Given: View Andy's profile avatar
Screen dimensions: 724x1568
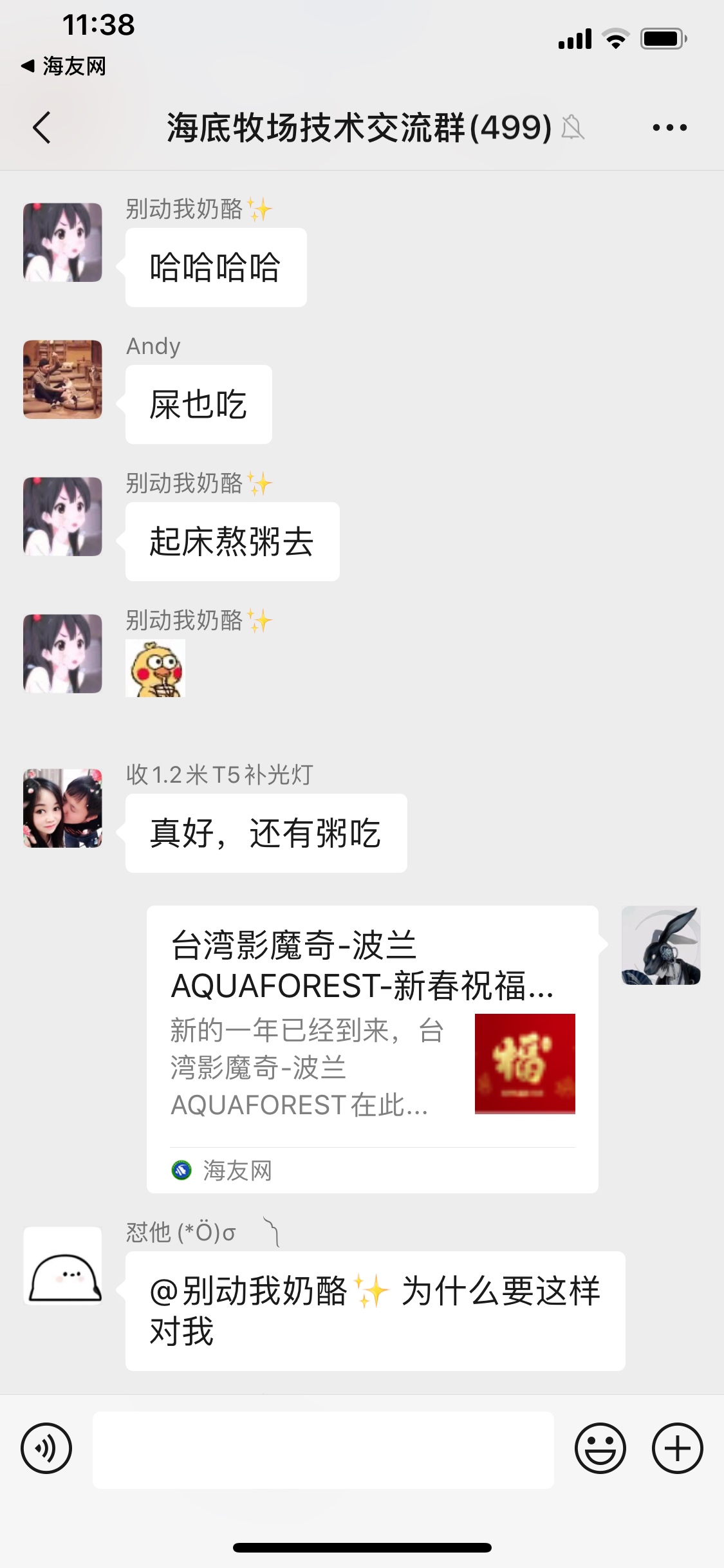Looking at the screenshot, I should point(62,380).
